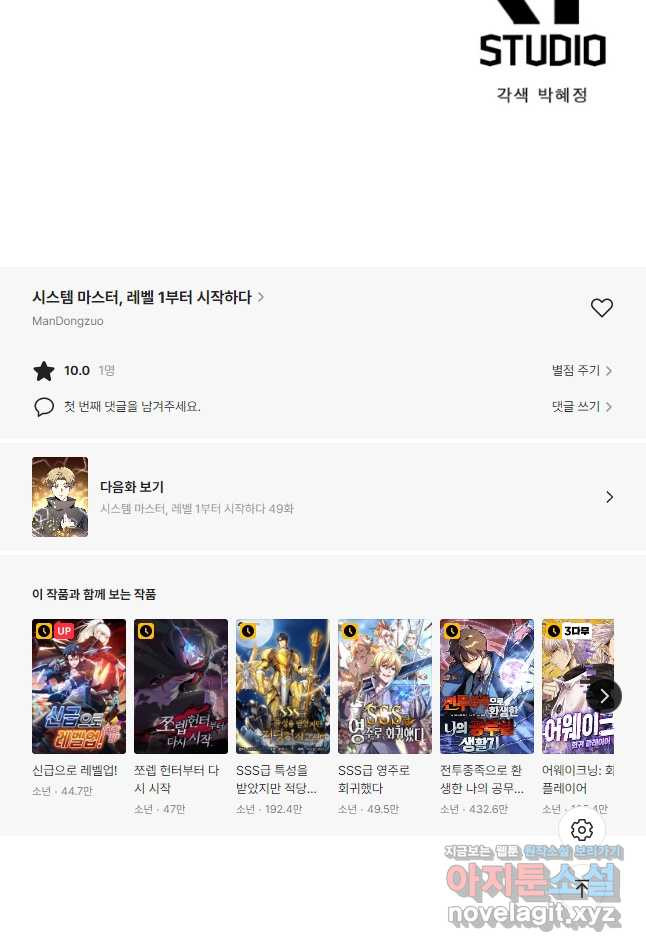Image resolution: width=646 pixels, height=952 pixels.
Task: Open the next episode 다음화 보기 row
Action: click(322, 497)
